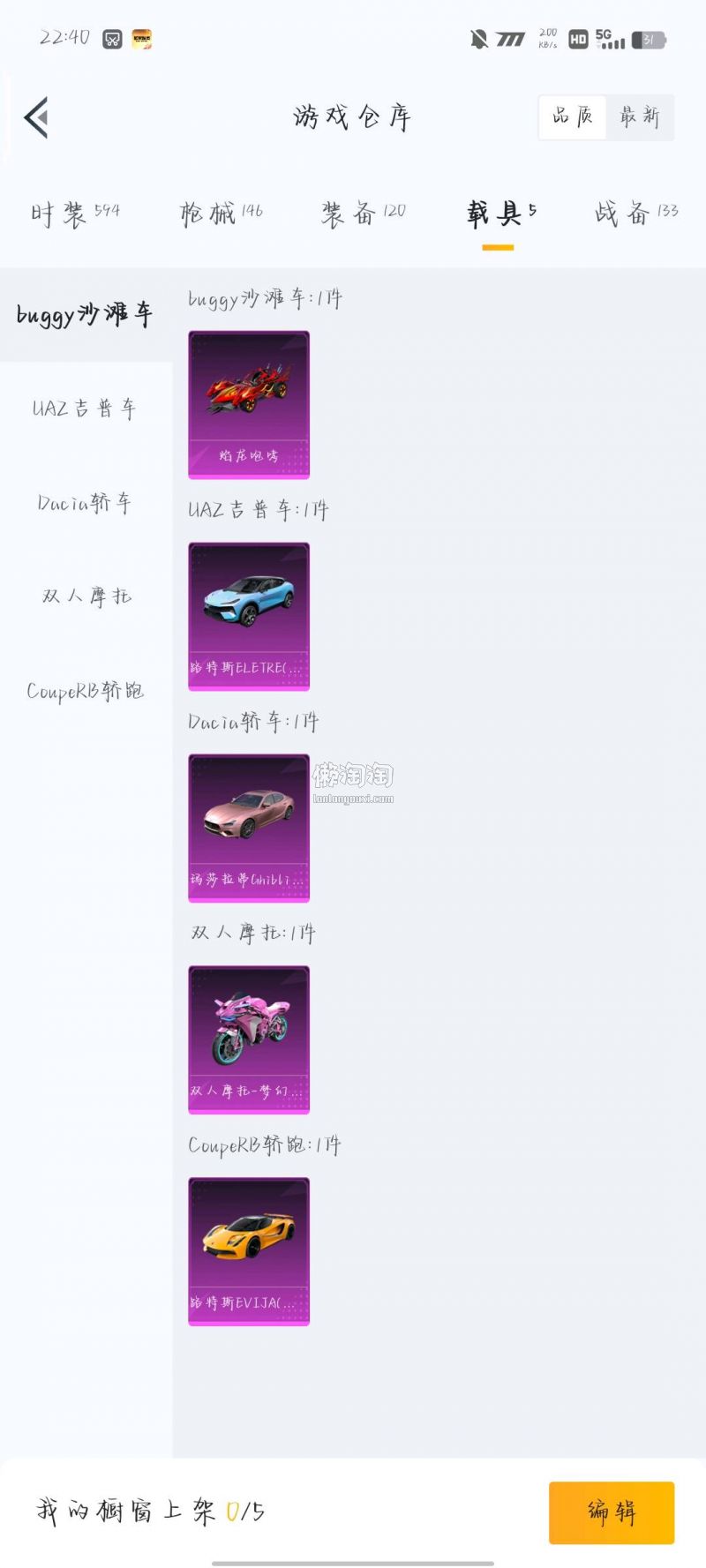Select 双人摩托 in the sidebar
Screen dimensions: 706x1568
click(x=86, y=596)
